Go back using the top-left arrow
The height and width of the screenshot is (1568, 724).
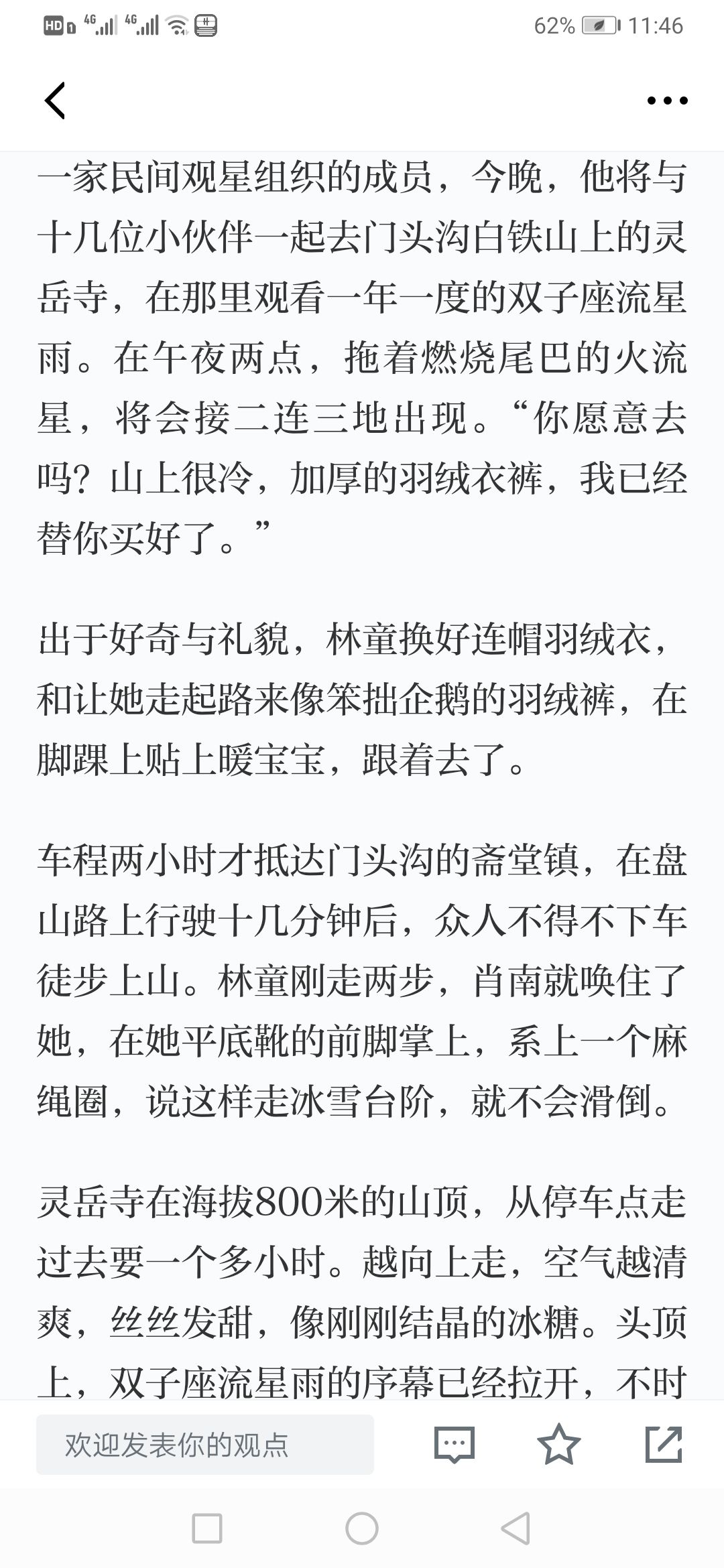55,101
